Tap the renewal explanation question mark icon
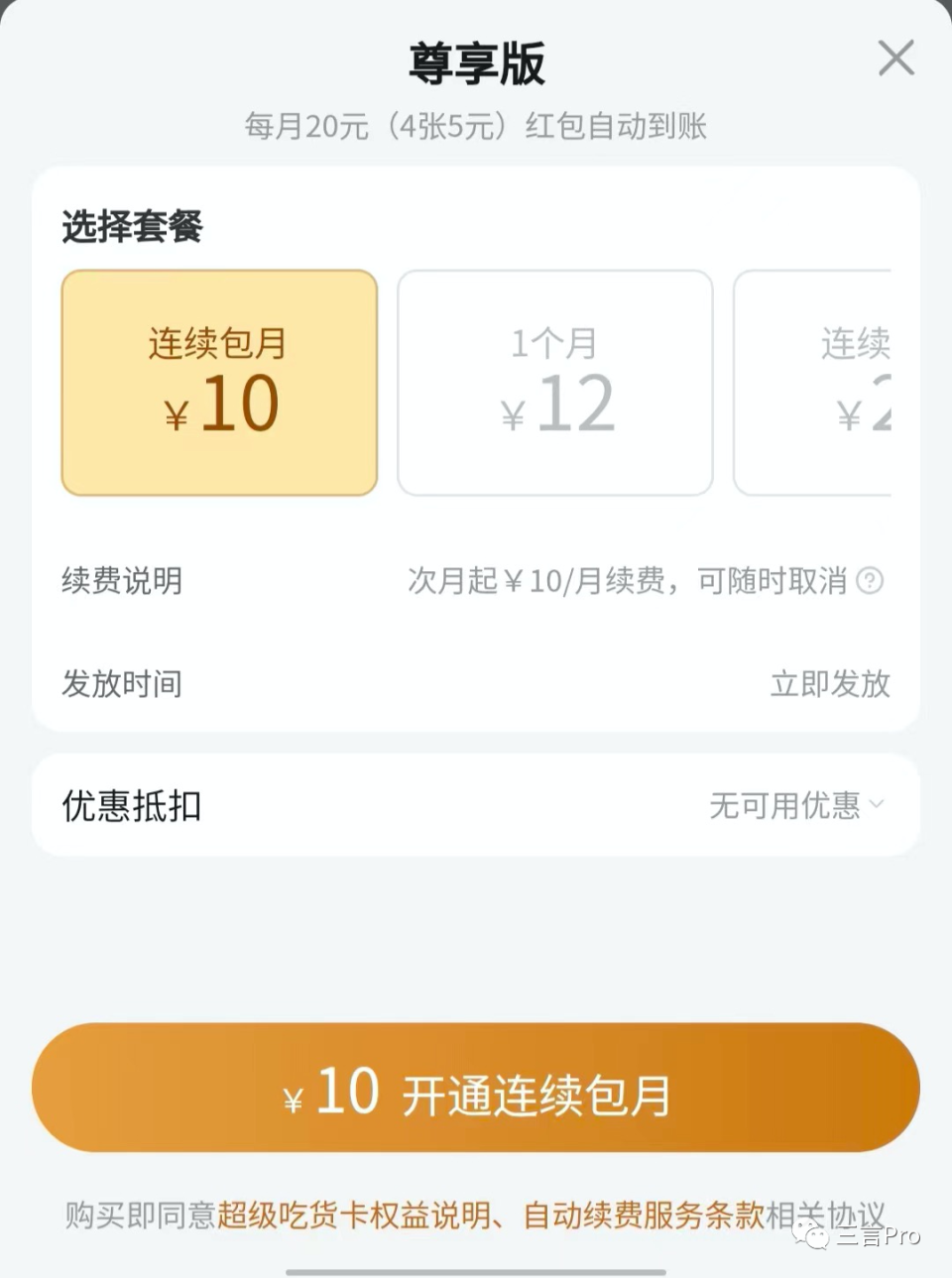 (871, 582)
